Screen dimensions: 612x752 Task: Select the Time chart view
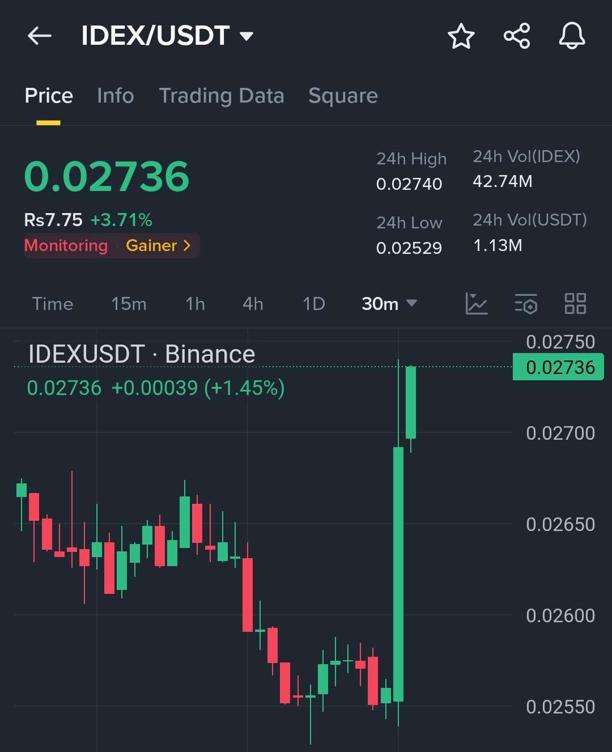click(52, 304)
